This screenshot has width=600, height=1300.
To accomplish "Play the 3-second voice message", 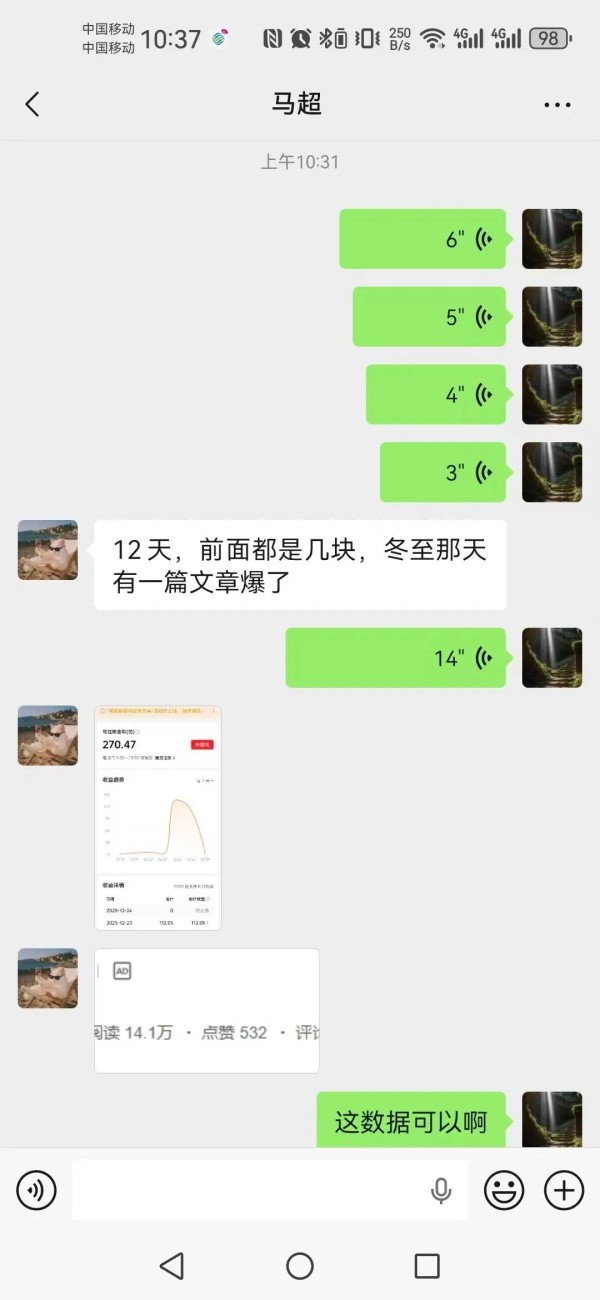I will coord(443,472).
